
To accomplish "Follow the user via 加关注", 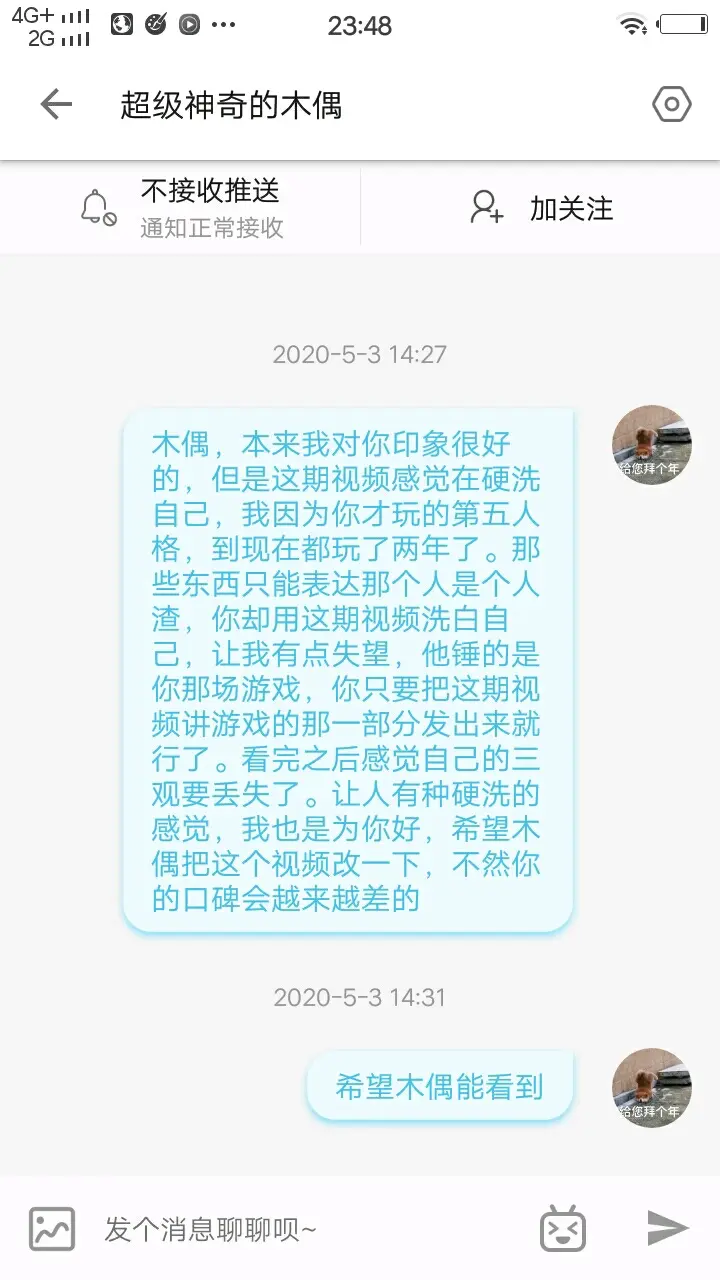I will point(541,208).
